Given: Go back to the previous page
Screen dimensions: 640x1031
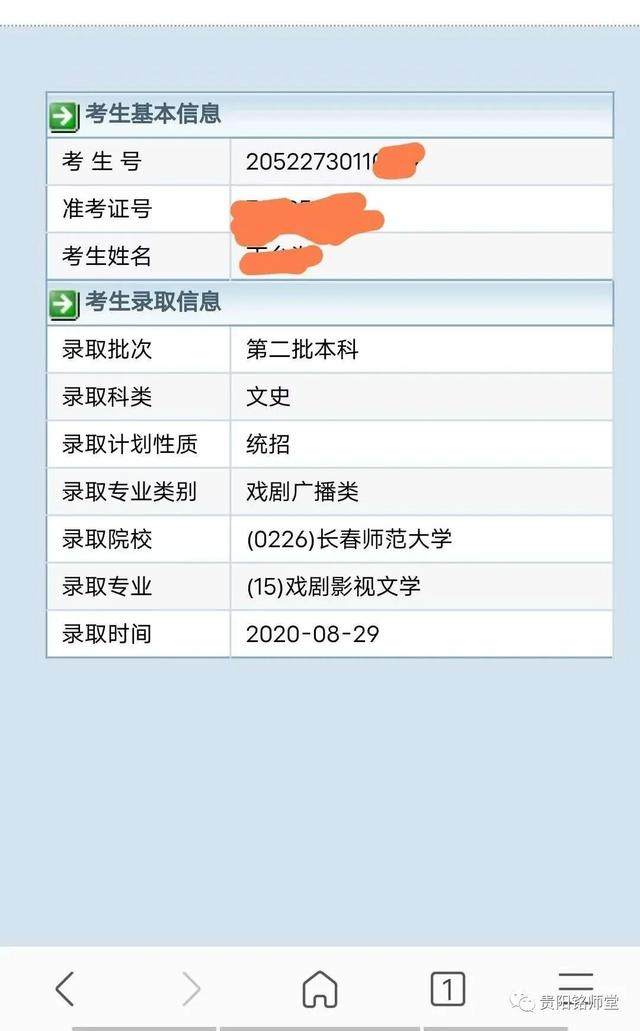Looking at the screenshot, I should (x=64, y=989).
